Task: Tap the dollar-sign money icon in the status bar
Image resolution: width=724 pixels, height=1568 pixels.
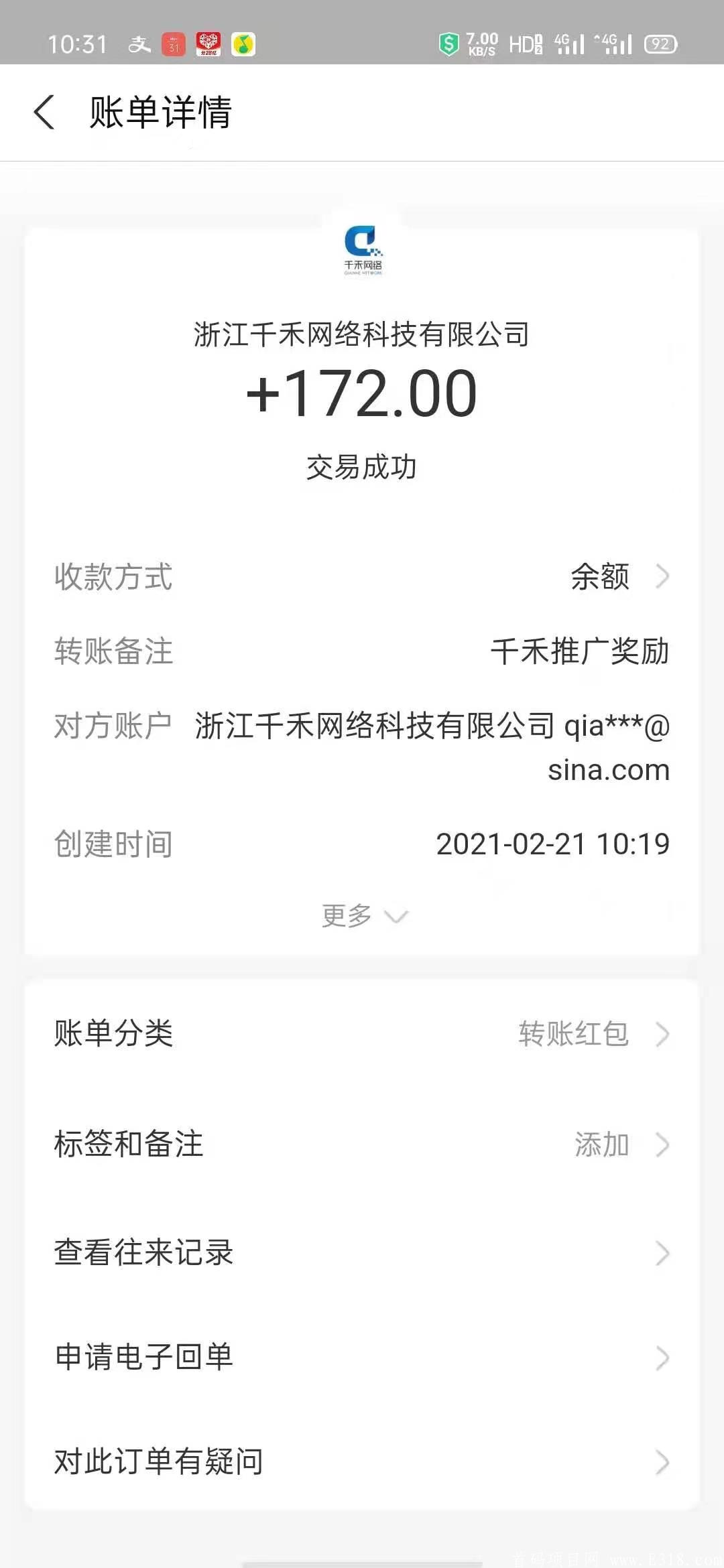Action: coord(448,42)
